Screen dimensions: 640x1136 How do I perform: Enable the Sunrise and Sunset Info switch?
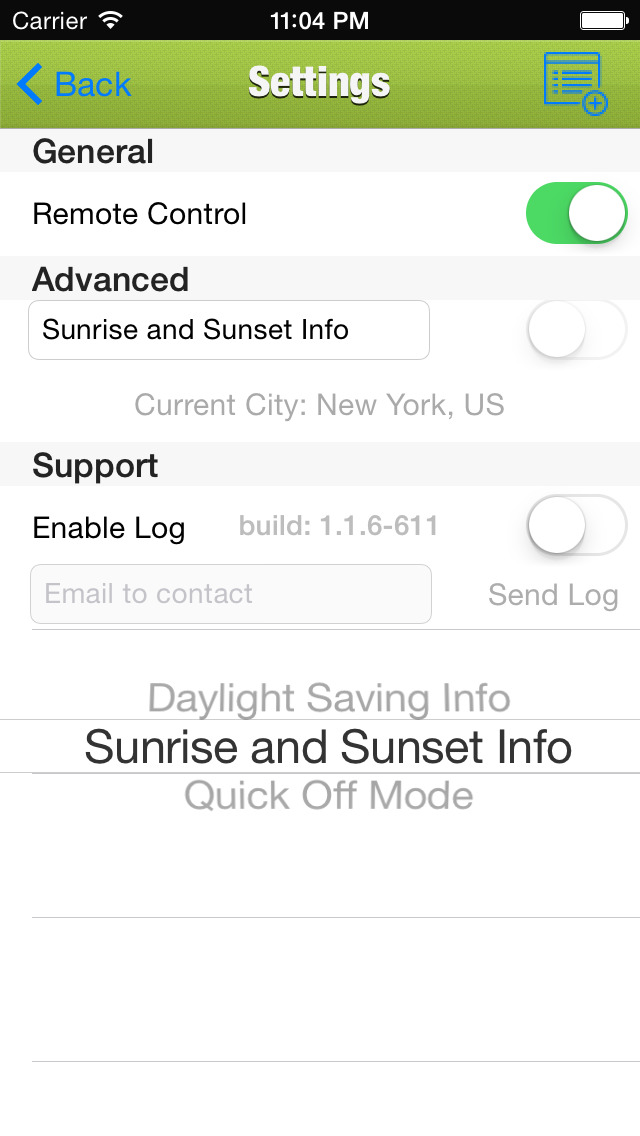click(x=576, y=330)
